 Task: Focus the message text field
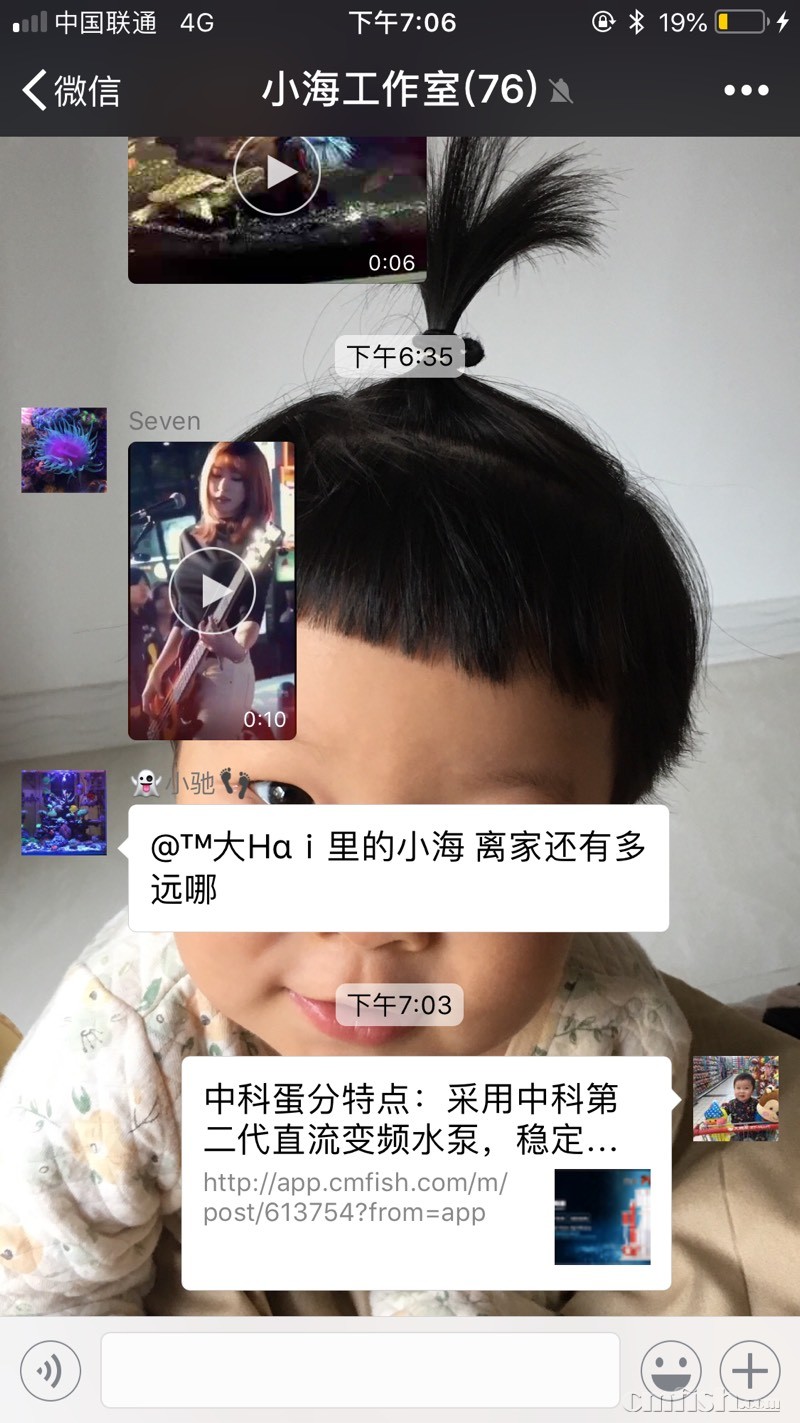[x=360, y=1370]
